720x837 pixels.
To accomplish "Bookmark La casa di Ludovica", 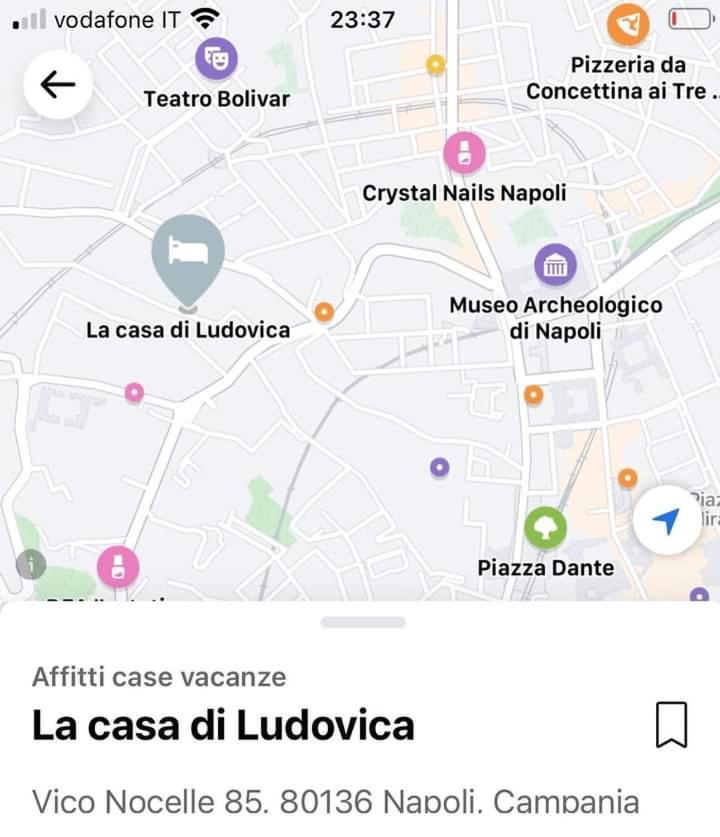I will 671,725.
